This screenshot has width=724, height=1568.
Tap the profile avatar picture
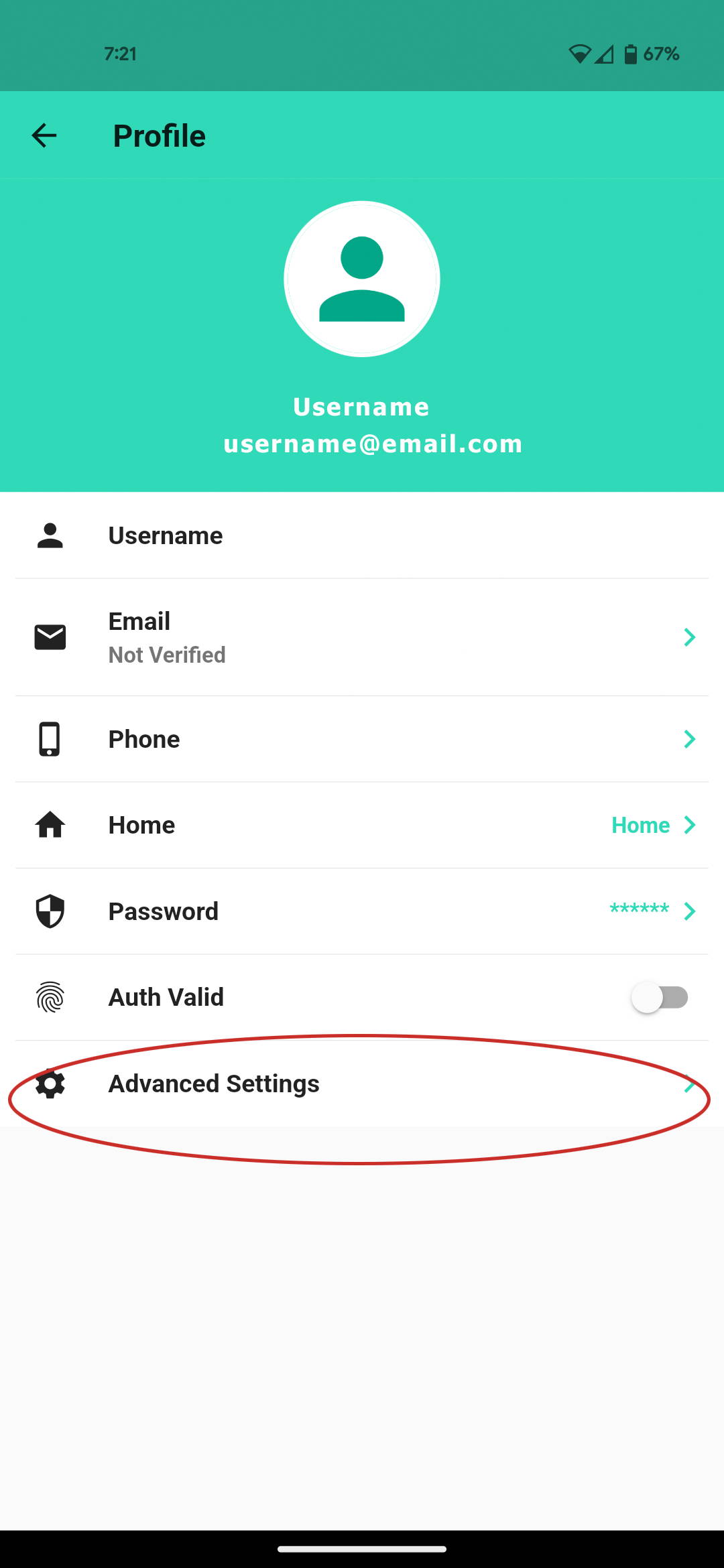pyautogui.click(x=362, y=279)
